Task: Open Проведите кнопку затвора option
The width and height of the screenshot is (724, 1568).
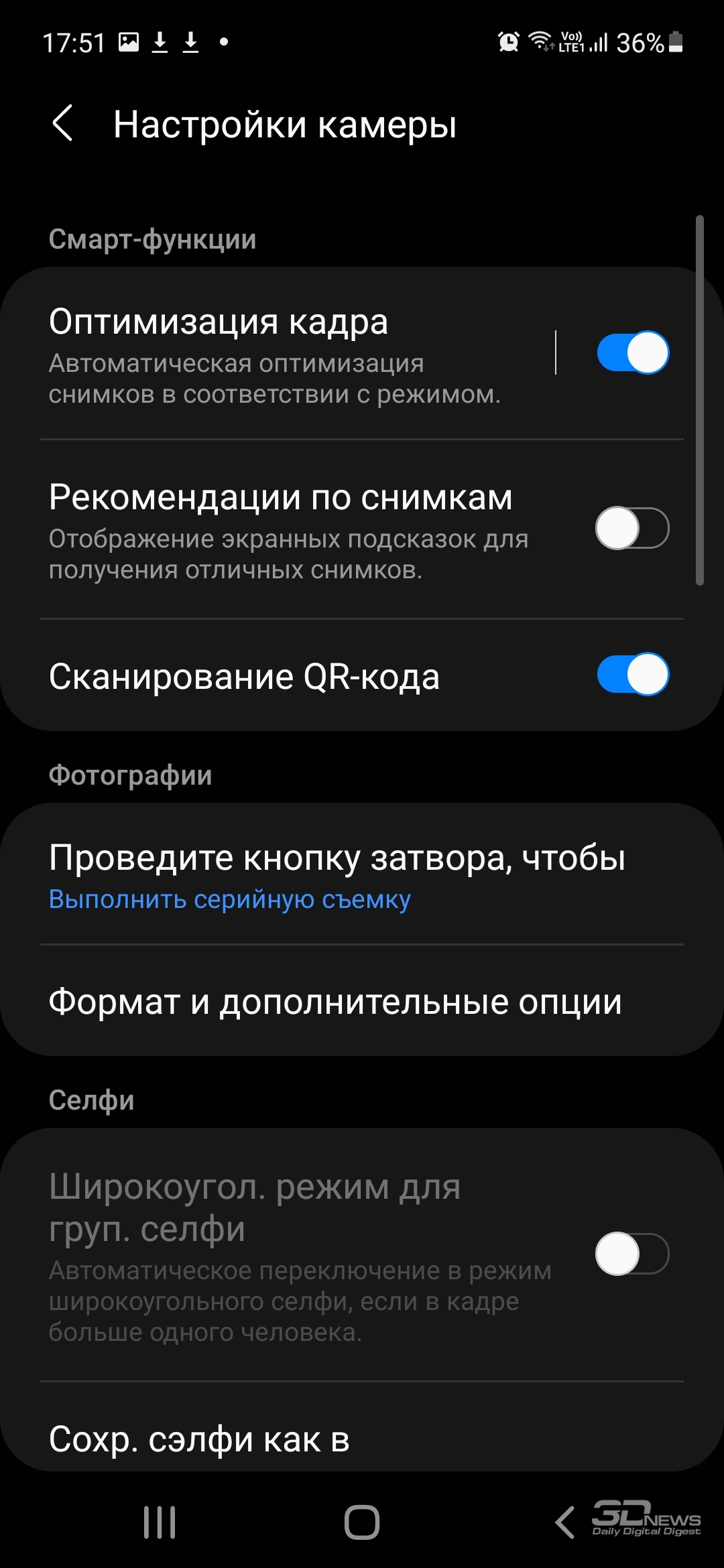Action: pos(362,875)
